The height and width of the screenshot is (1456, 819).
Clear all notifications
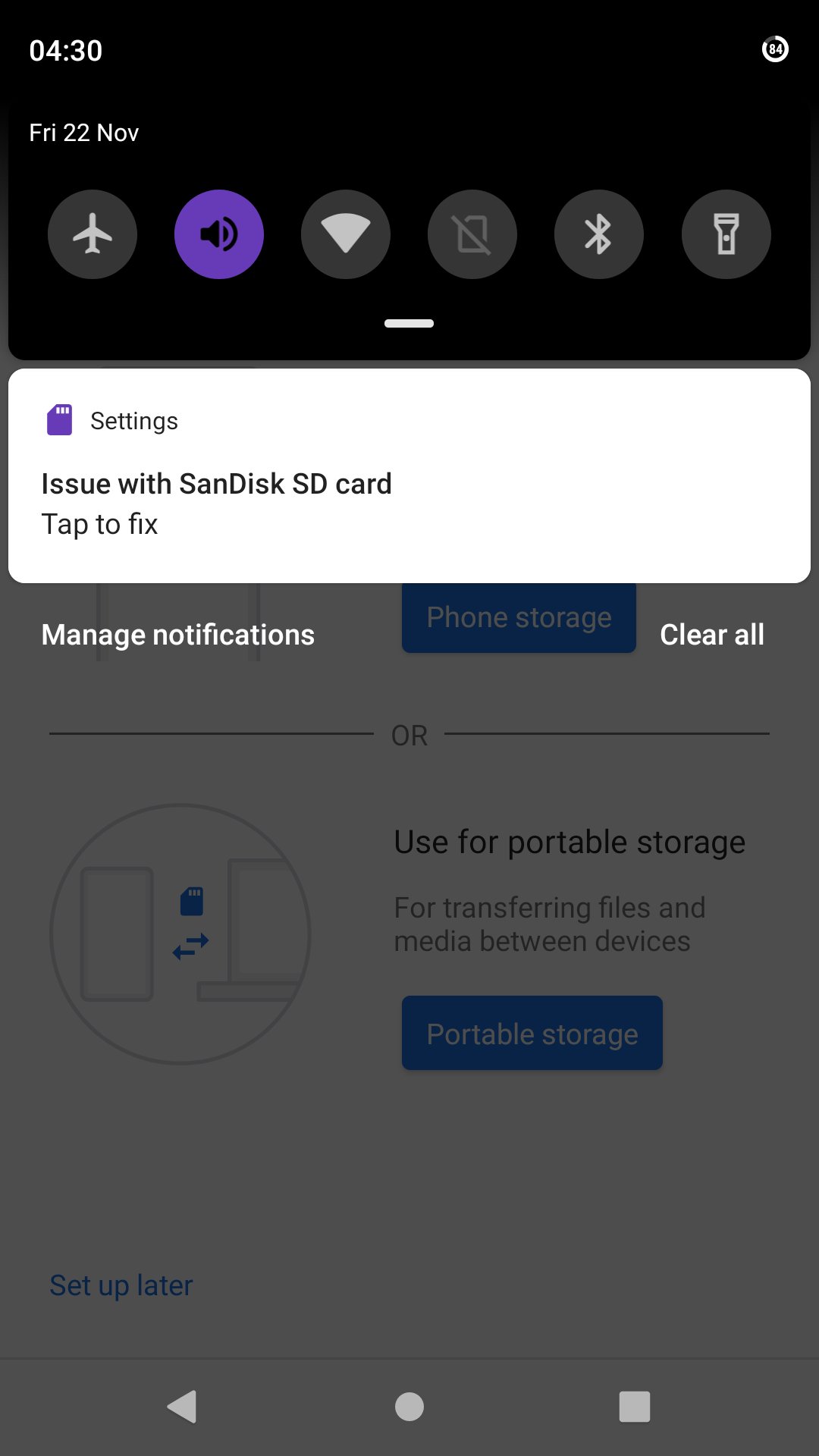tap(711, 635)
